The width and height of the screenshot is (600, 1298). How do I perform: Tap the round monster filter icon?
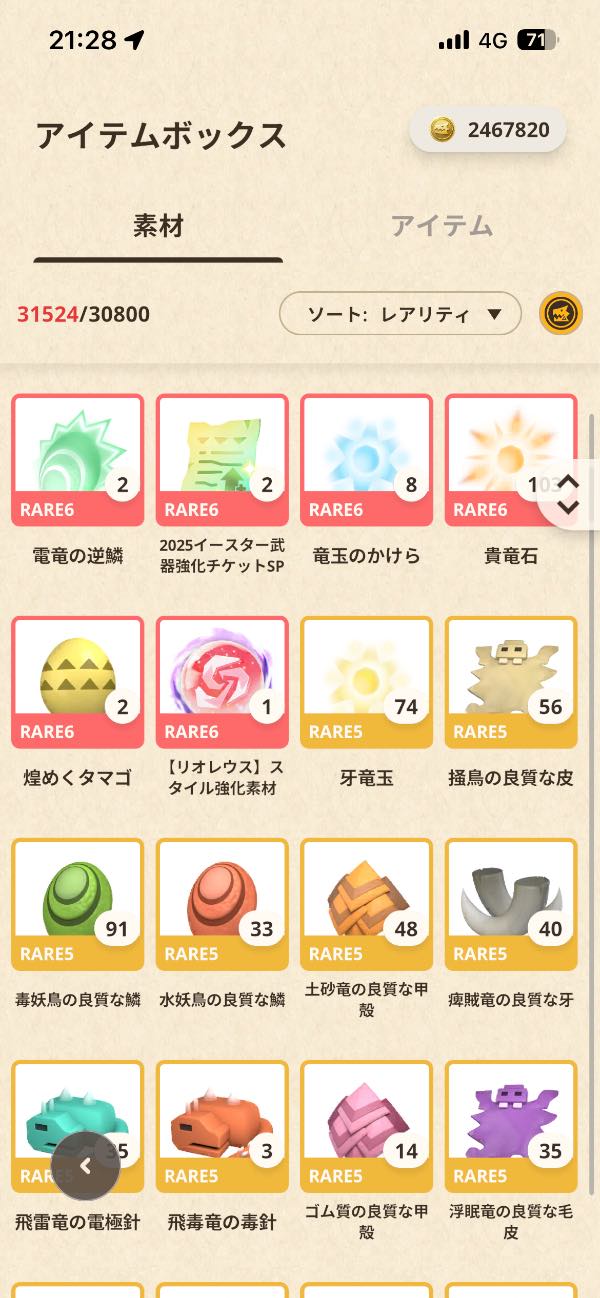561,314
